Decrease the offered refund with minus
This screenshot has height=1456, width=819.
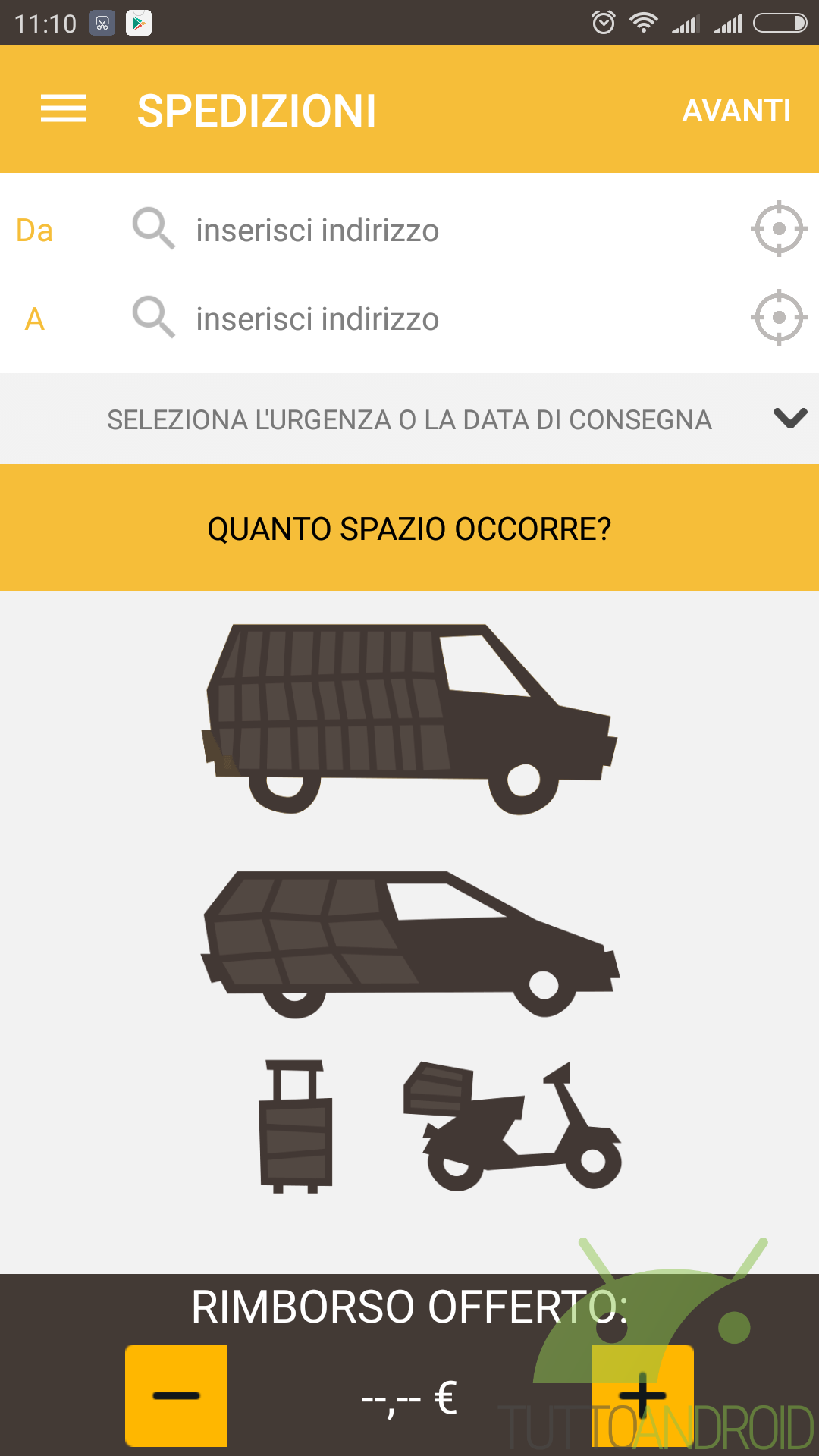pos(176,1395)
